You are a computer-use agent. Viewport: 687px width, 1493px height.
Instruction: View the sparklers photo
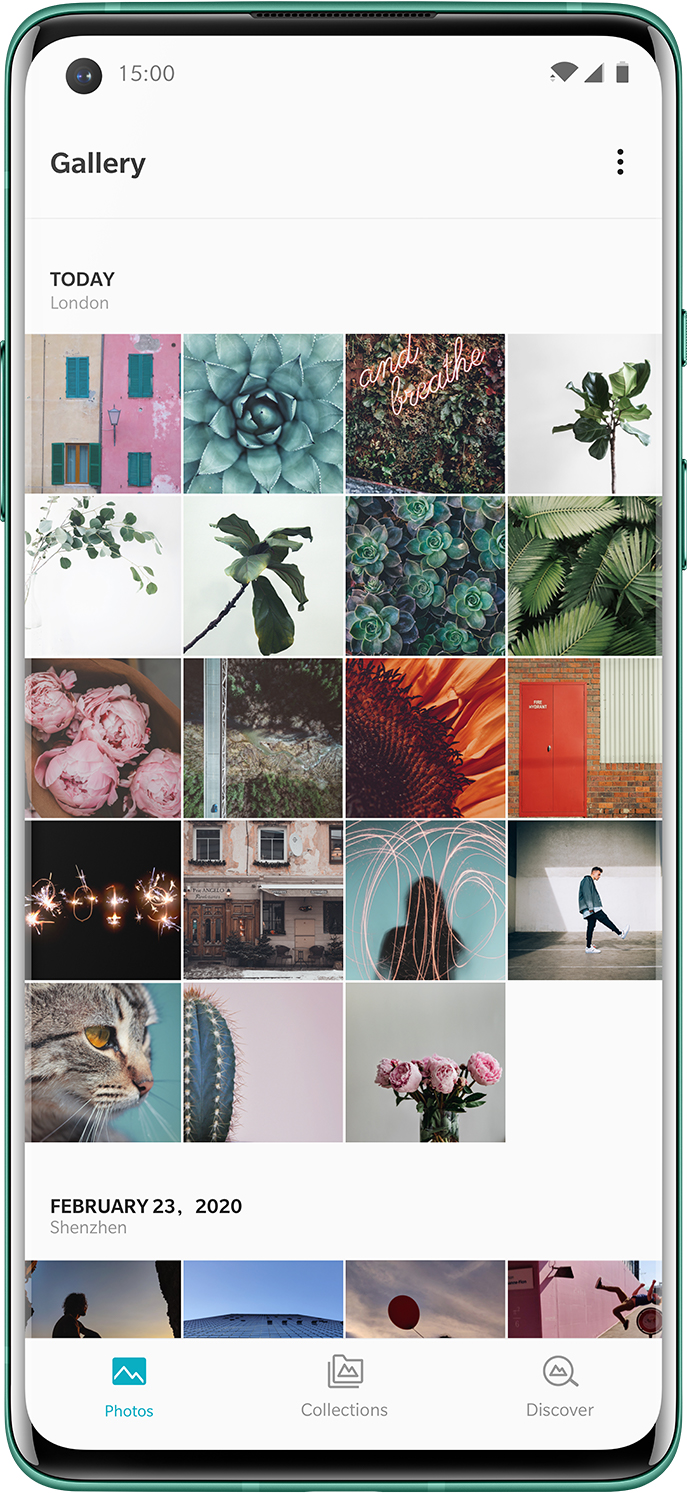[x=103, y=900]
